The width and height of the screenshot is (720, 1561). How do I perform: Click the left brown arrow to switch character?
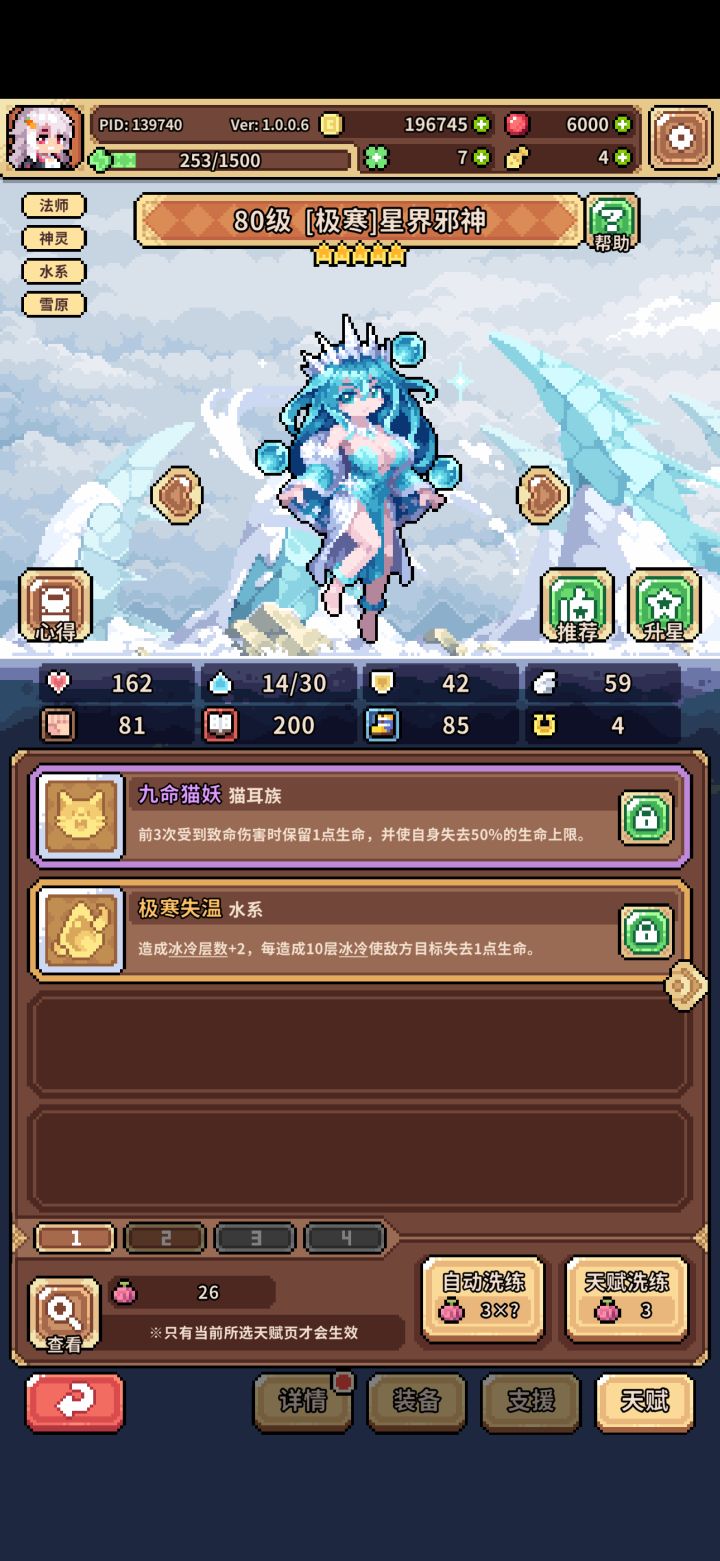(x=177, y=494)
